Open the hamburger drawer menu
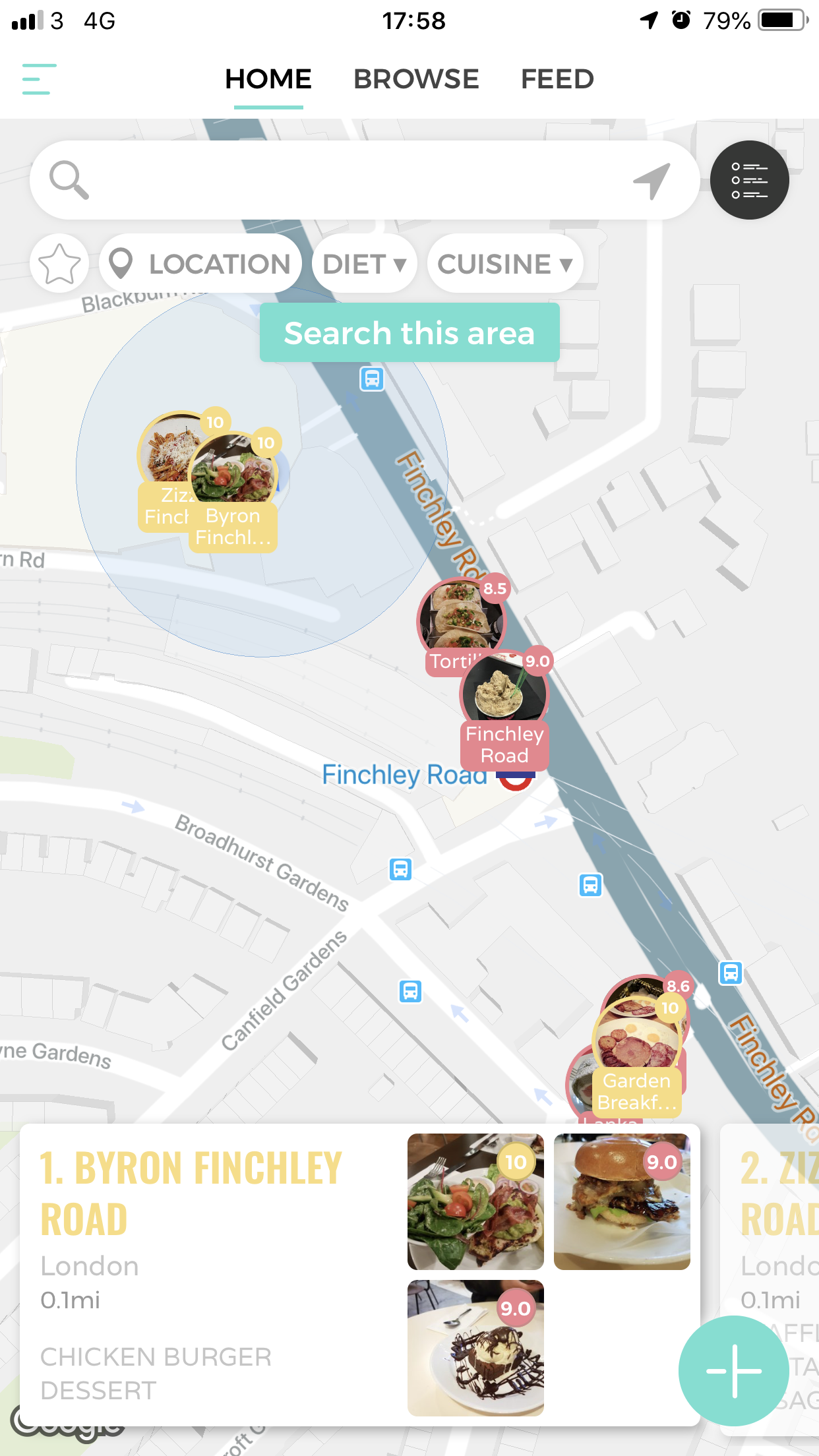Viewport: 819px width, 1456px height. 39,79
